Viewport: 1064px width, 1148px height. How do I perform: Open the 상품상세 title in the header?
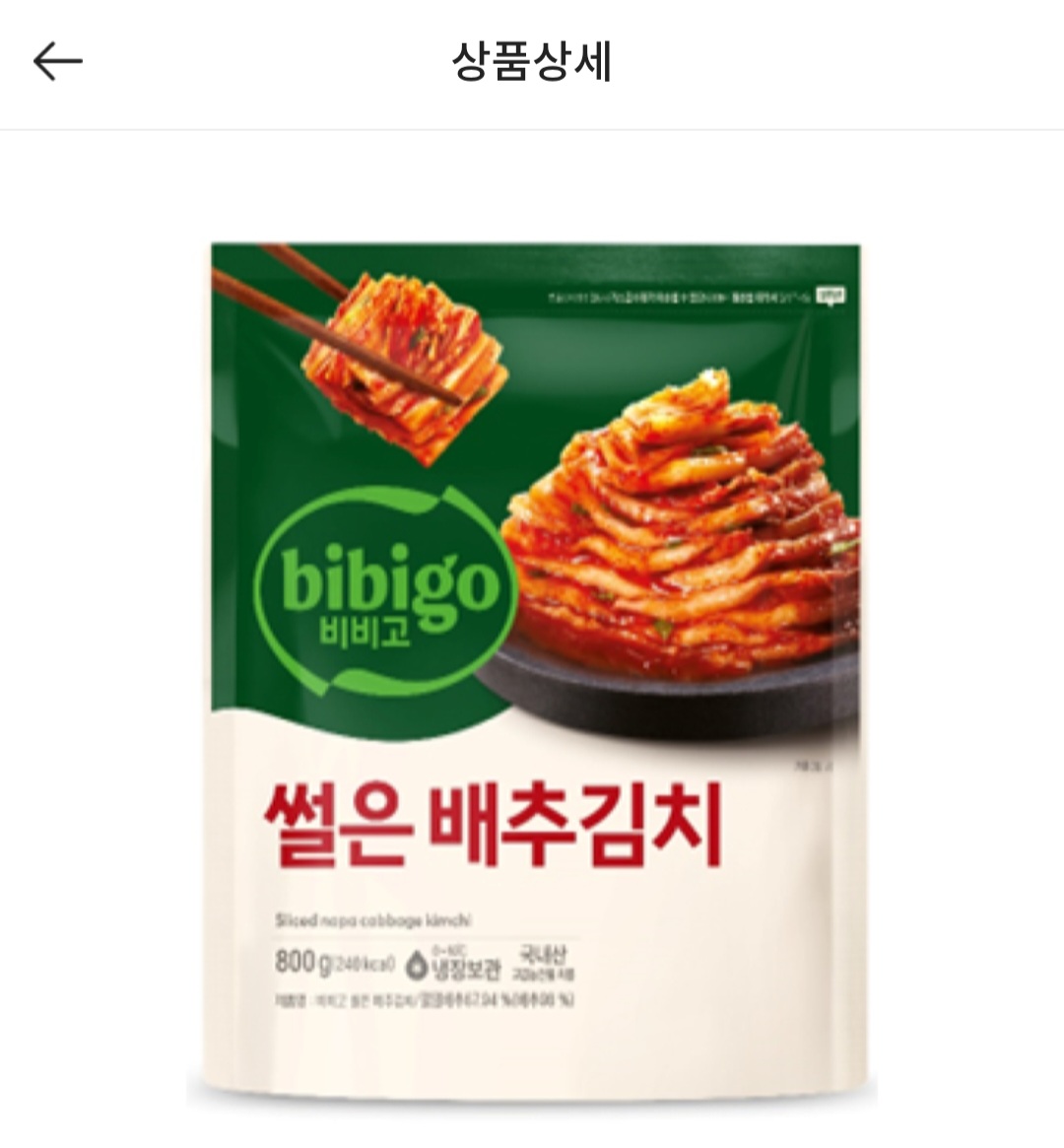click(x=531, y=59)
